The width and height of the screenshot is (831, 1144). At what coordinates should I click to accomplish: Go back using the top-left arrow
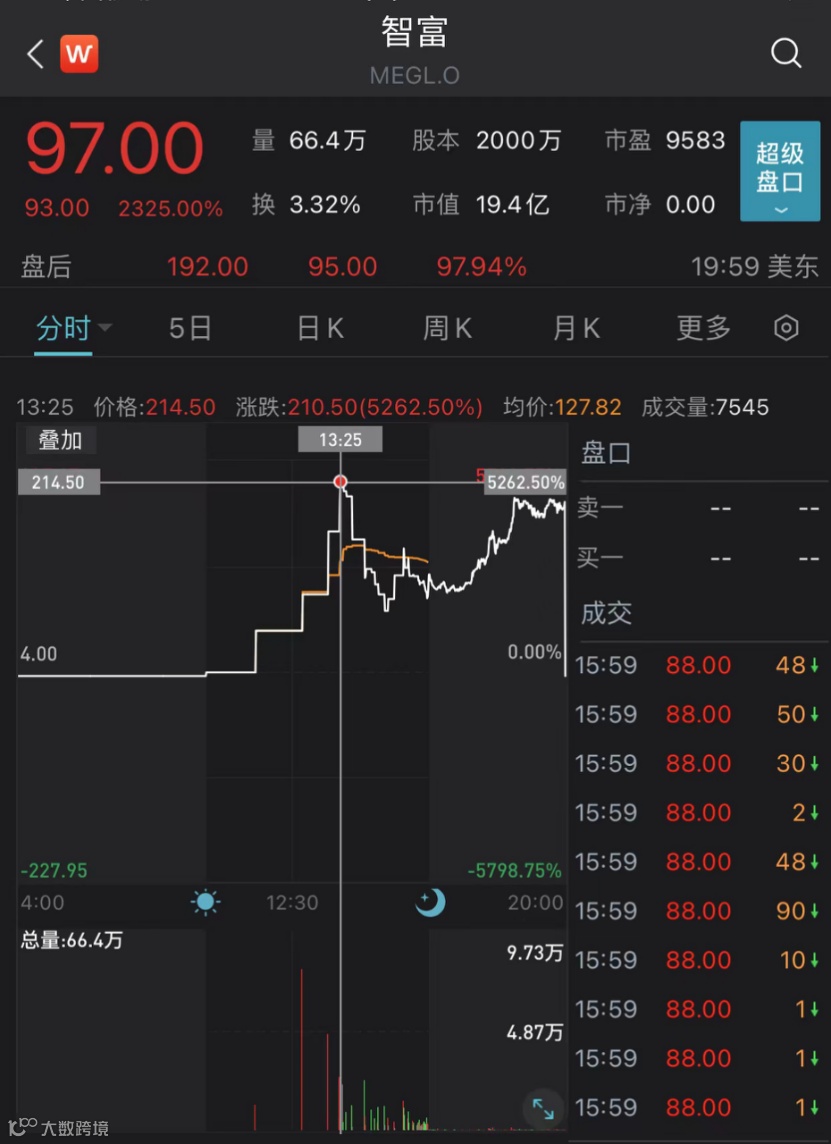coord(35,54)
